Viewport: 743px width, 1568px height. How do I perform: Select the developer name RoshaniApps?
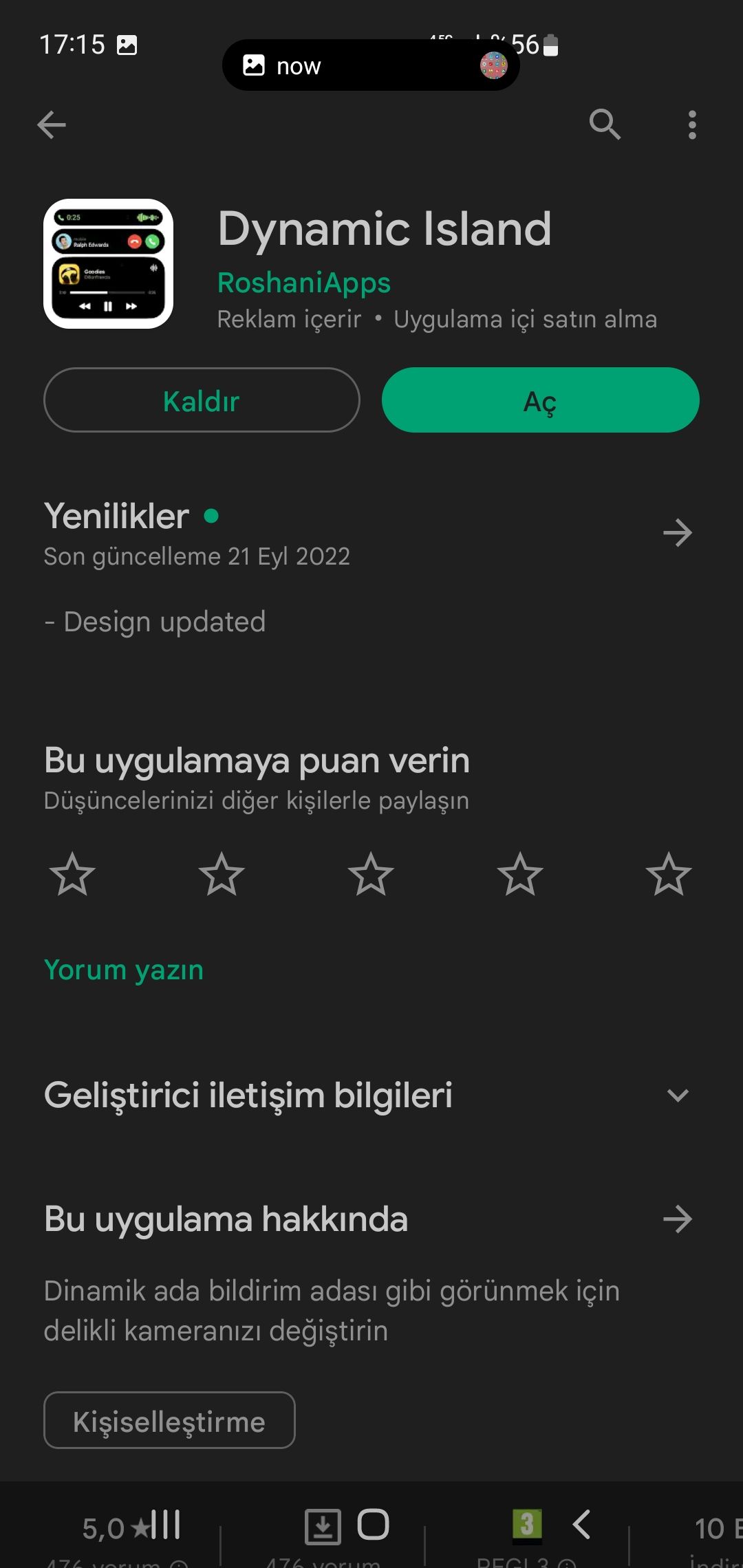(x=303, y=282)
